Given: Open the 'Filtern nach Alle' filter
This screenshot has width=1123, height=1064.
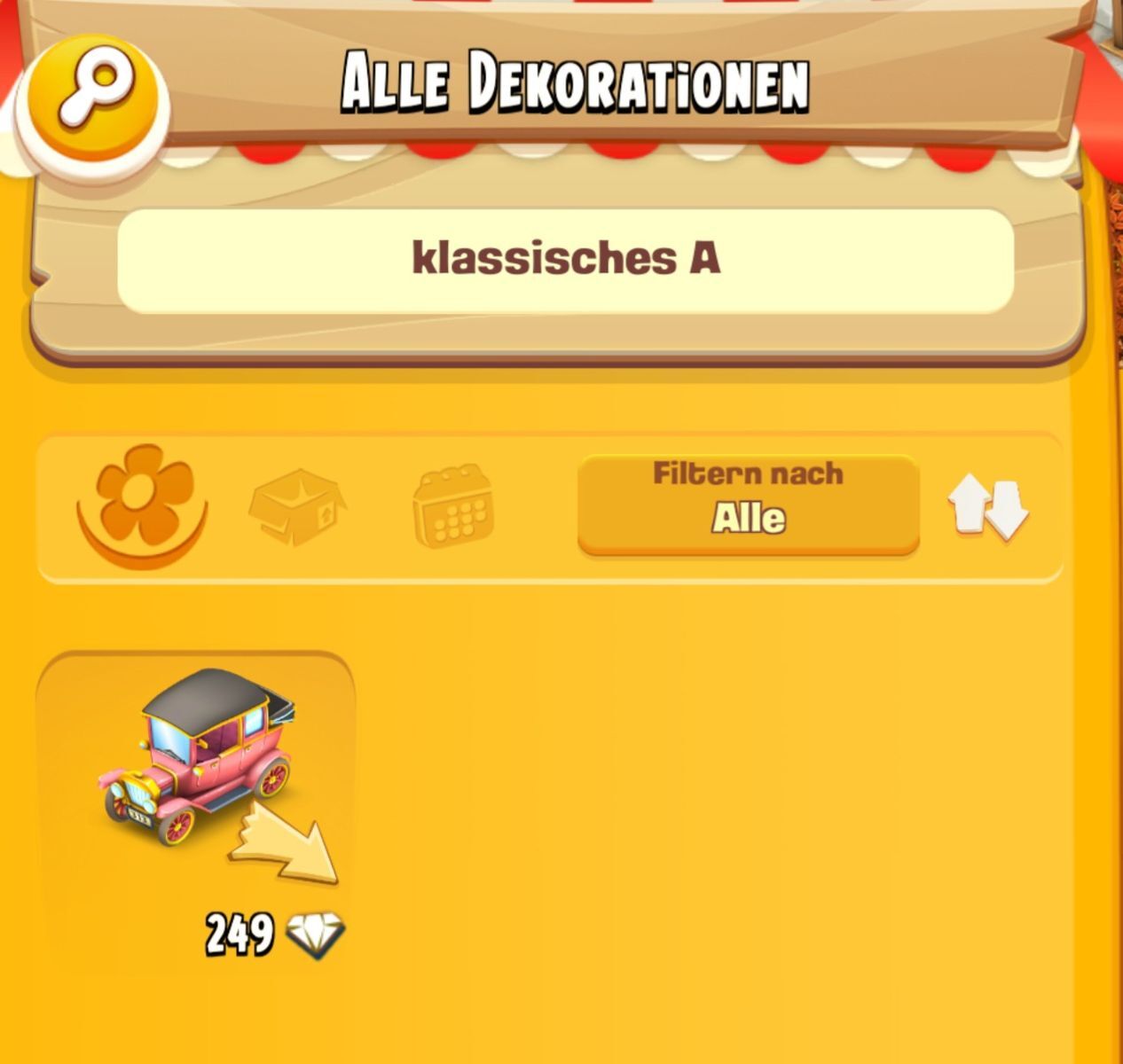Looking at the screenshot, I should pos(748,504).
